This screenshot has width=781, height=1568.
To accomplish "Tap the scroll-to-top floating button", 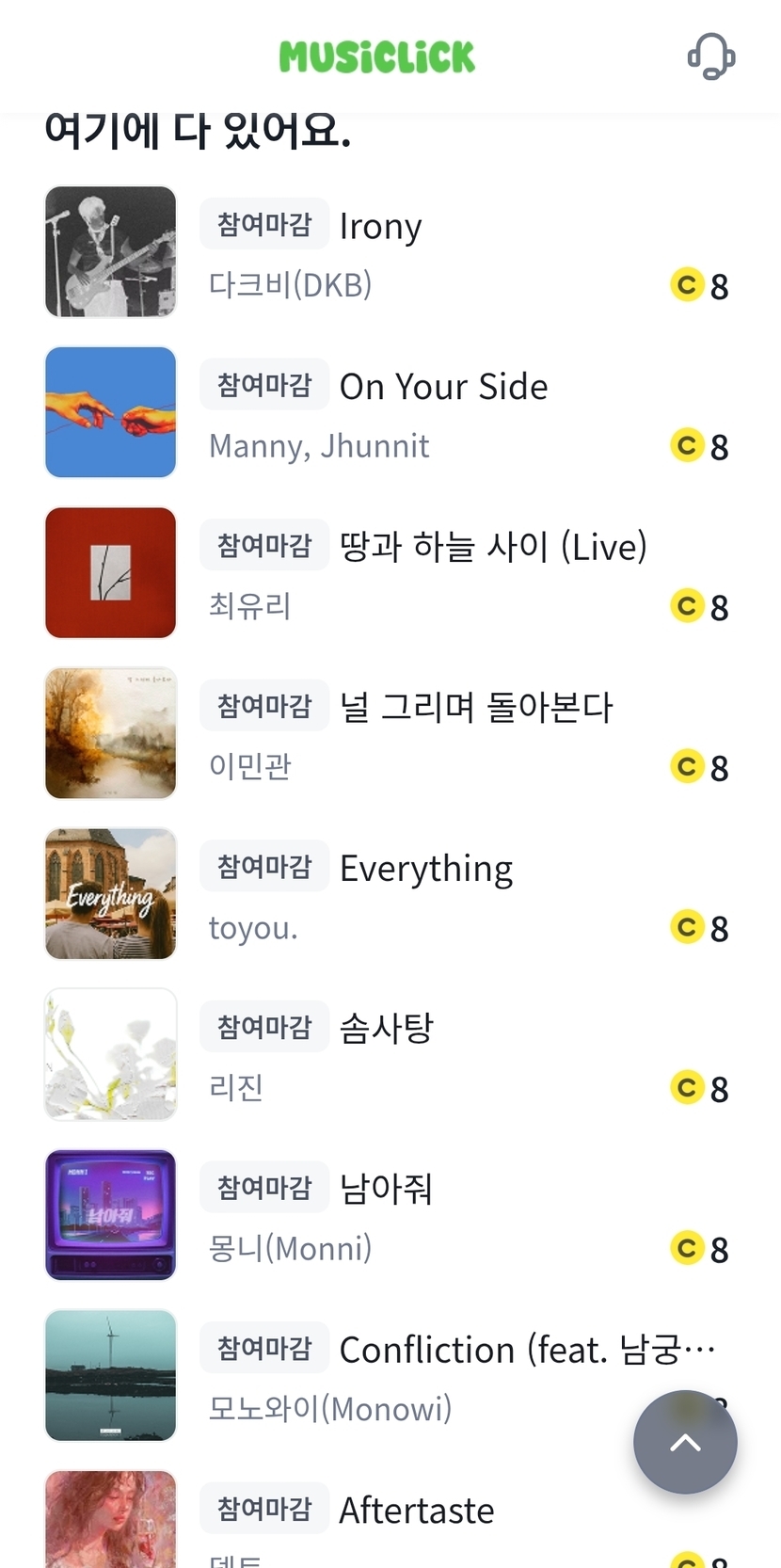I will click(x=685, y=1442).
